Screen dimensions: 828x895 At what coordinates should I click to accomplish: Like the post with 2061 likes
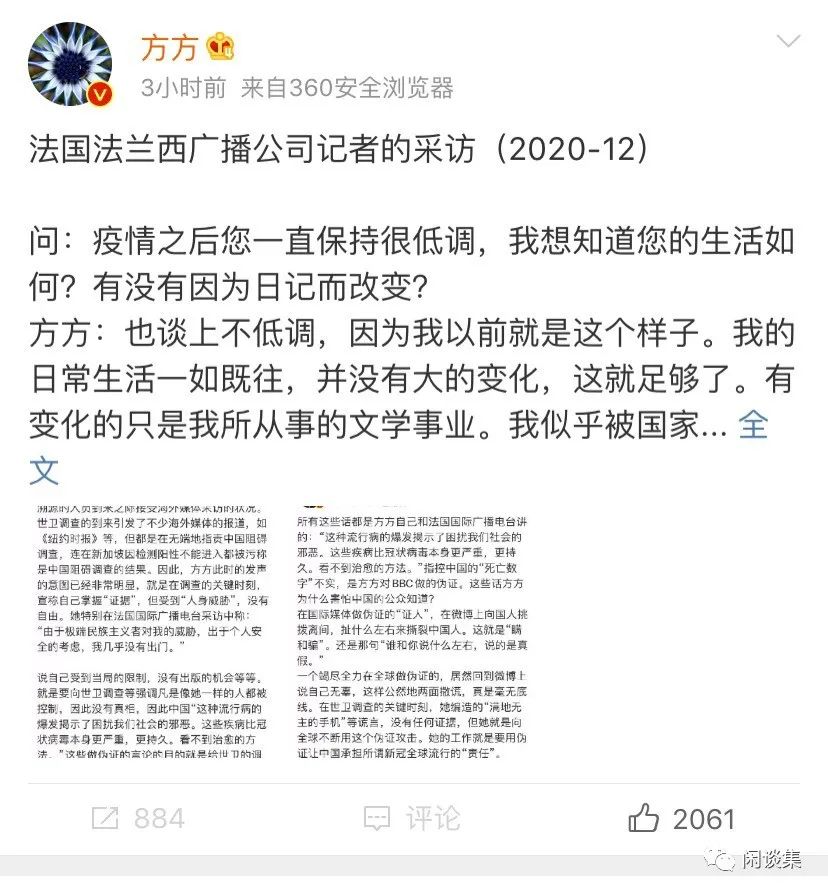coord(681,819)
